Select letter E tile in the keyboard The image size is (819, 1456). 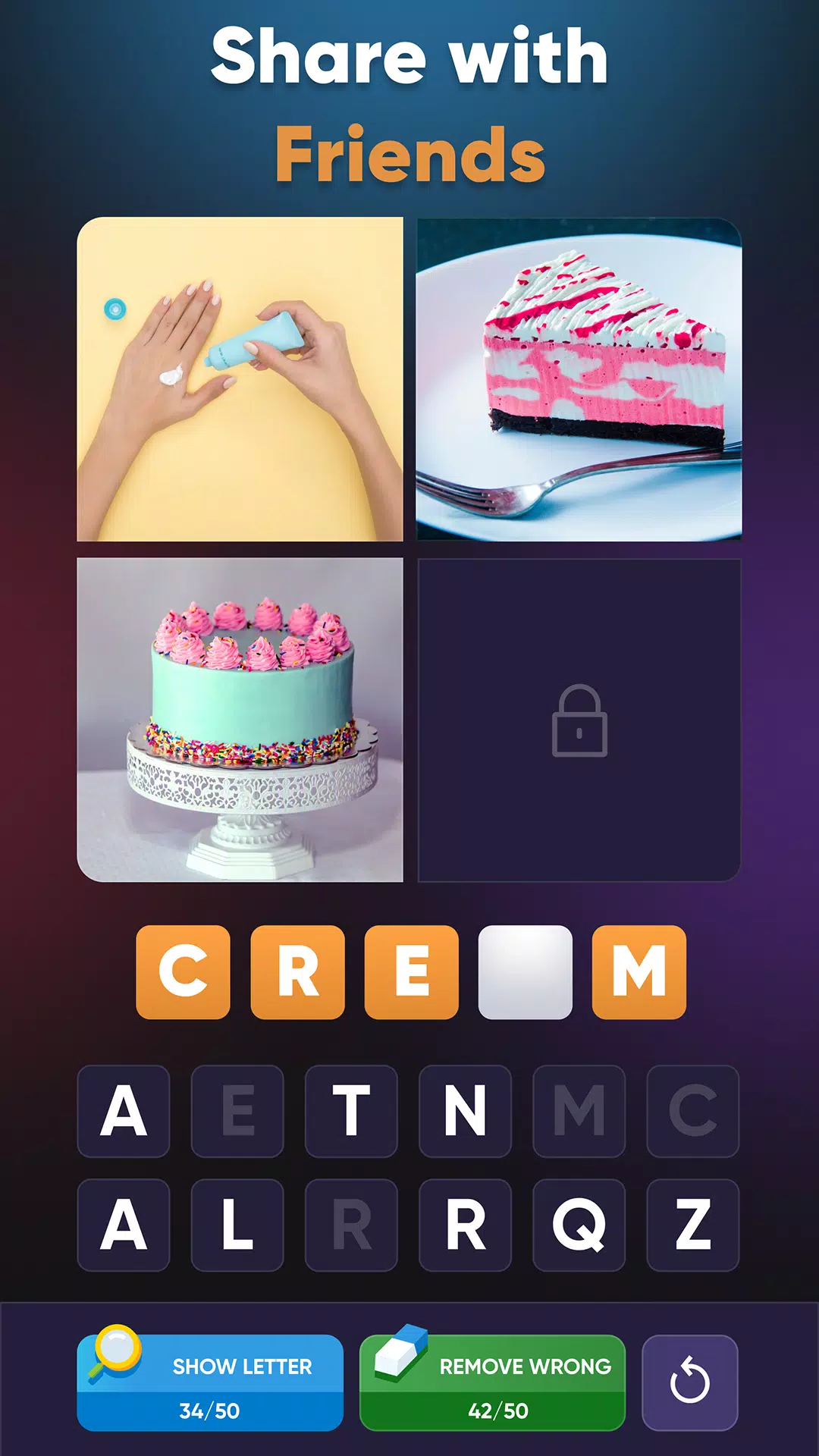pos(237,1113)
